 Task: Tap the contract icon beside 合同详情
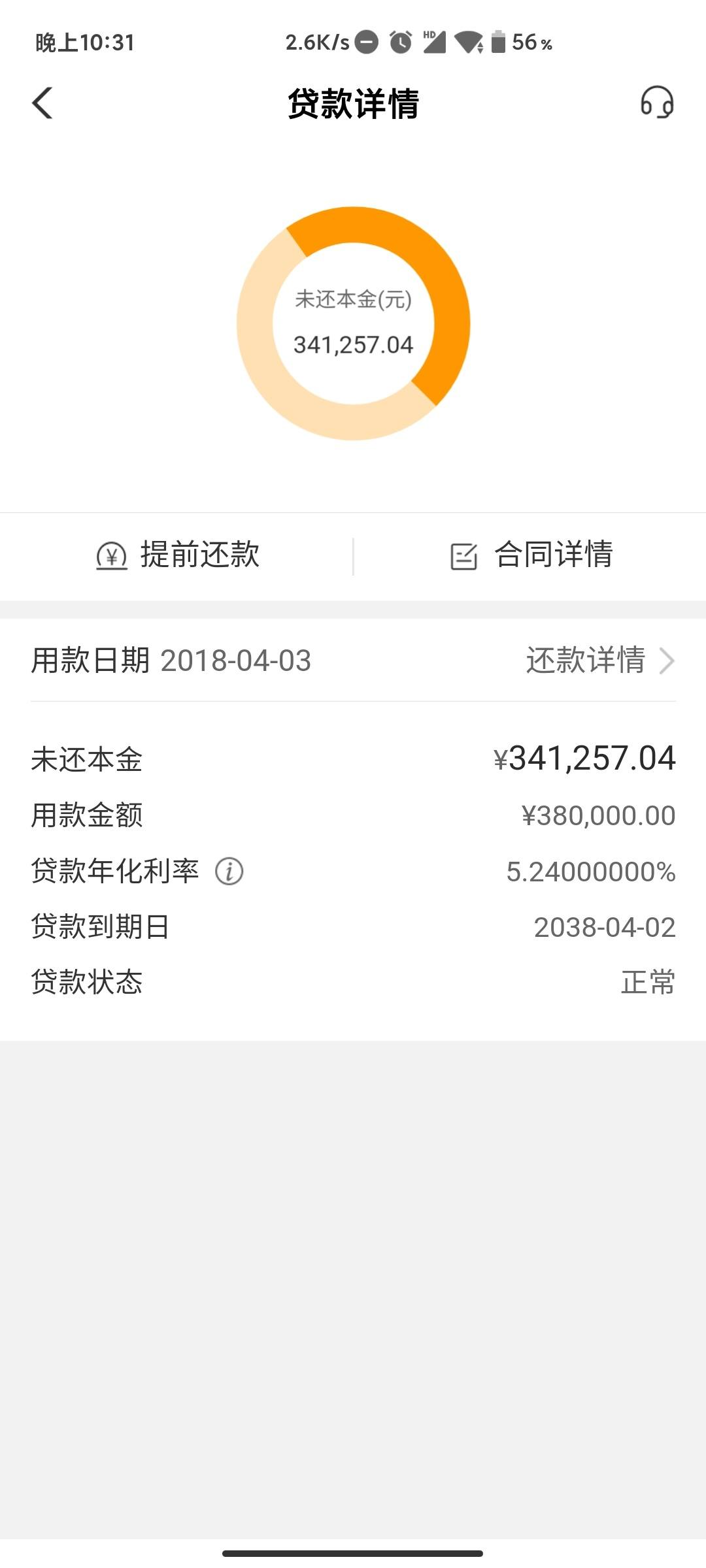[464, 557]
